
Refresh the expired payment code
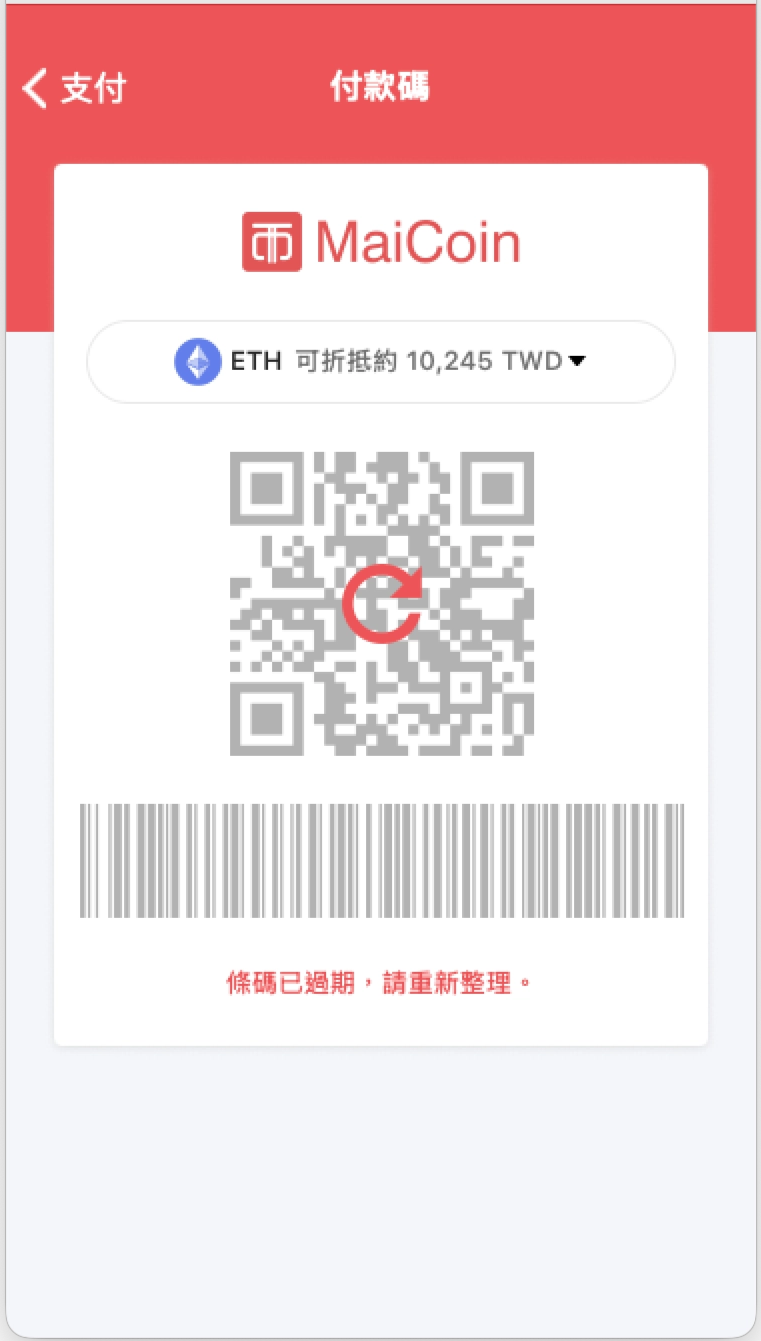pos(382,603)
